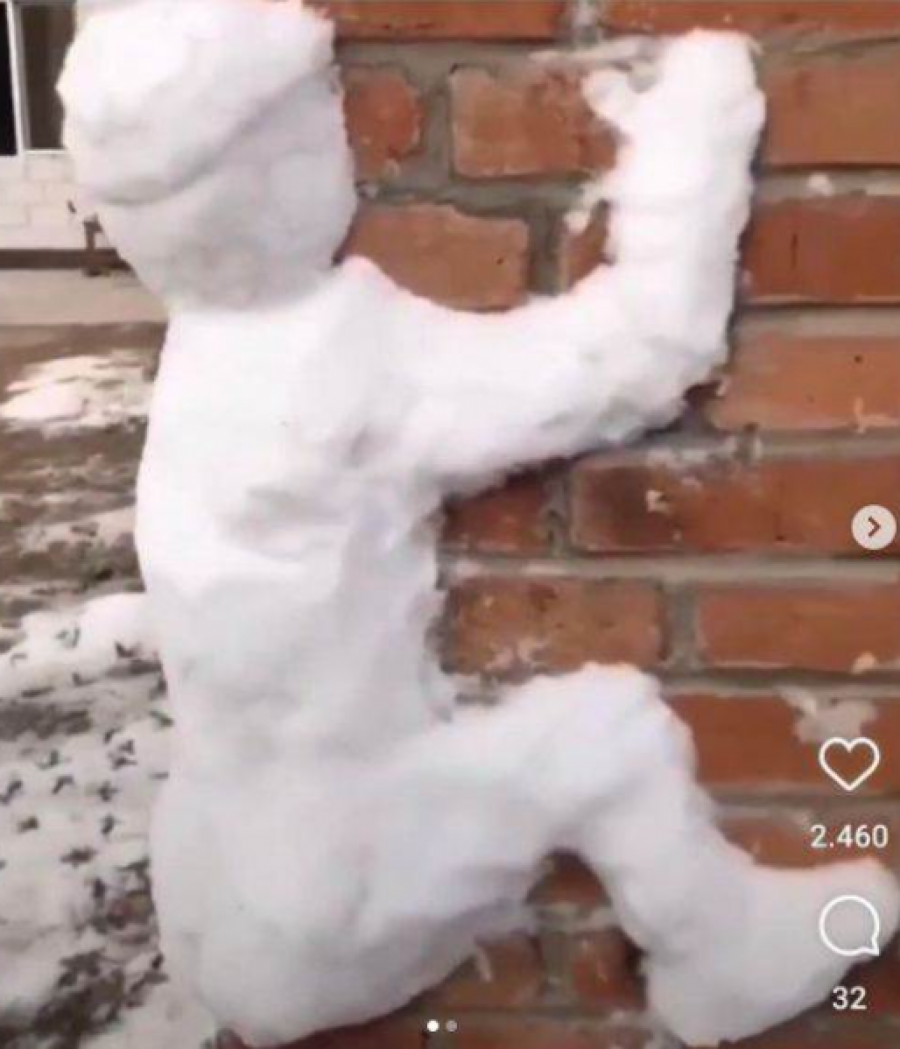Image resolution: width=900 pixels, height=1049 pixels.
Task: Like this snowman post
Action: pyautogui.click(x=849, y=764)
